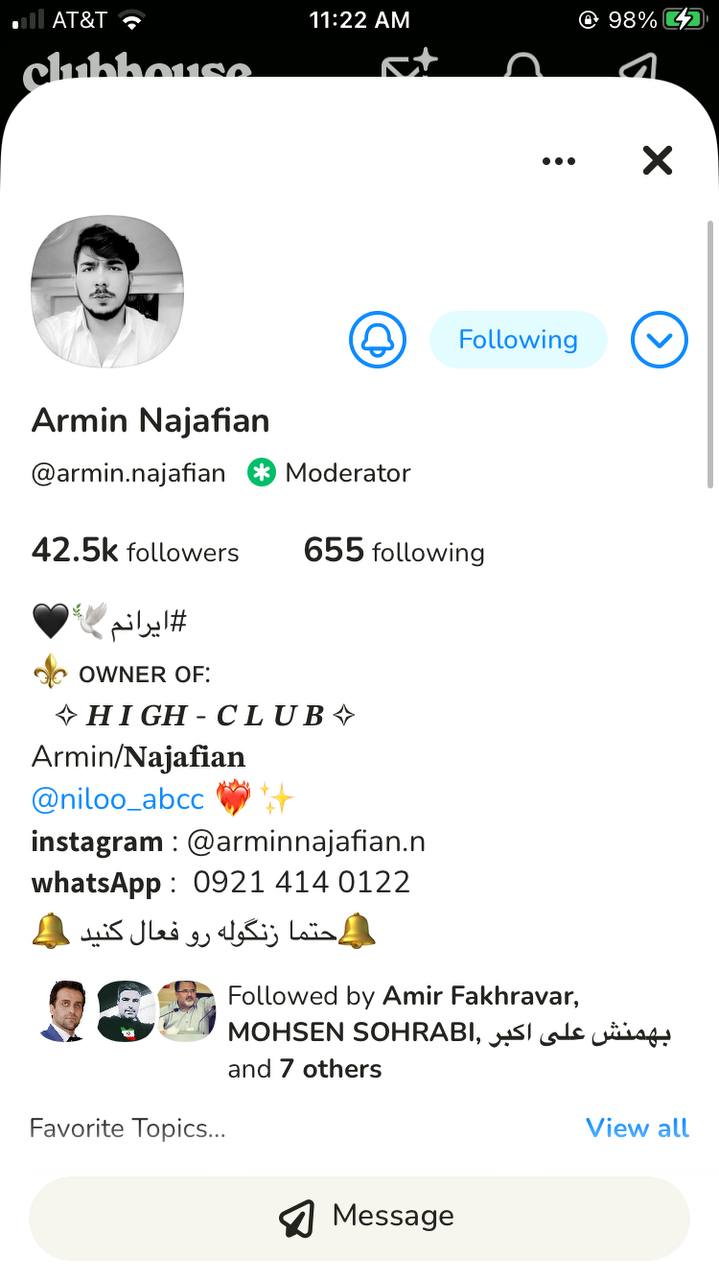Open the 42.5k followers list
This screenshot has width=719, height=1280.
point(135,551)
